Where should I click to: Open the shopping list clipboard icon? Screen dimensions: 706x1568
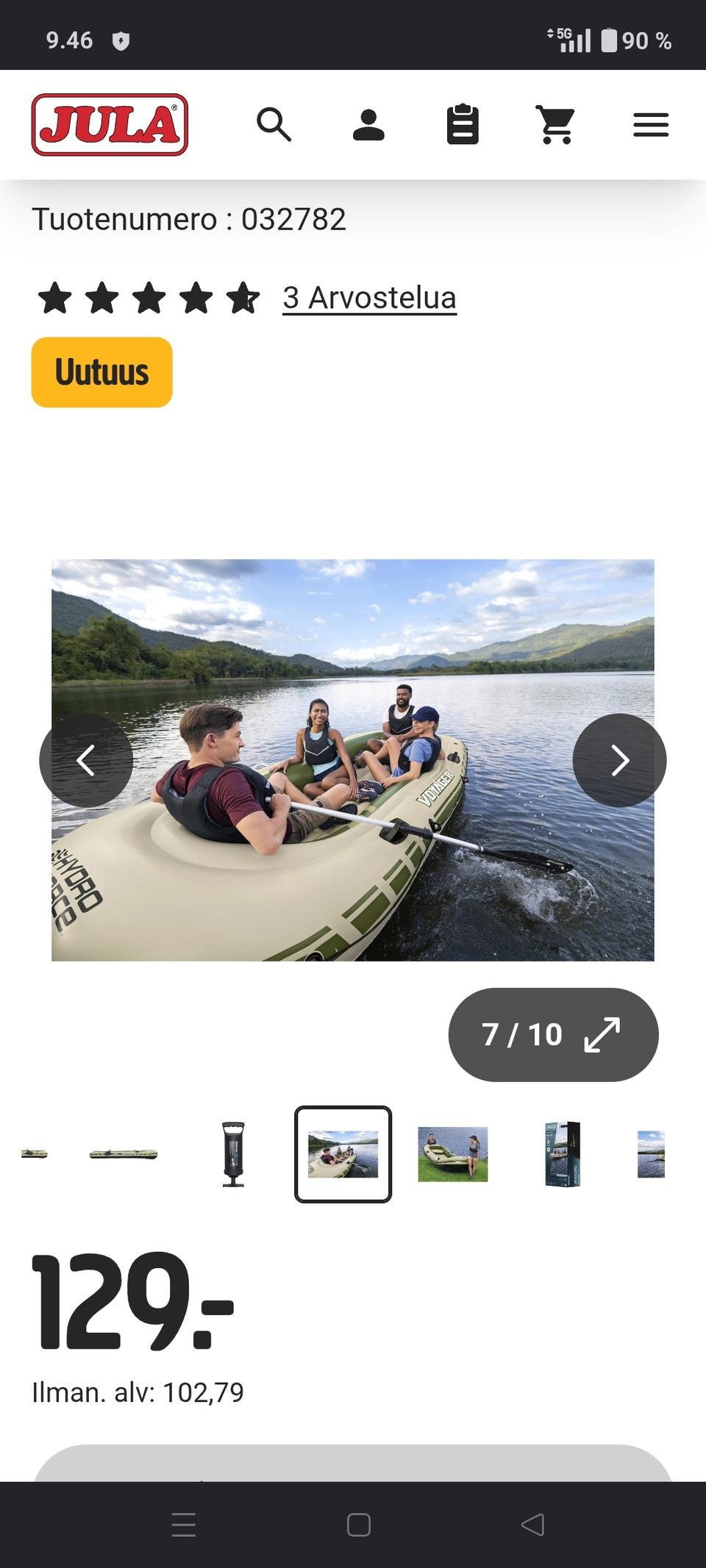(x=463, y=124)
